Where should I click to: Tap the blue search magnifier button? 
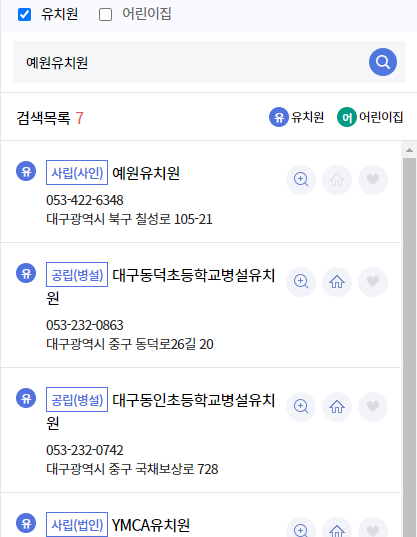383,62
